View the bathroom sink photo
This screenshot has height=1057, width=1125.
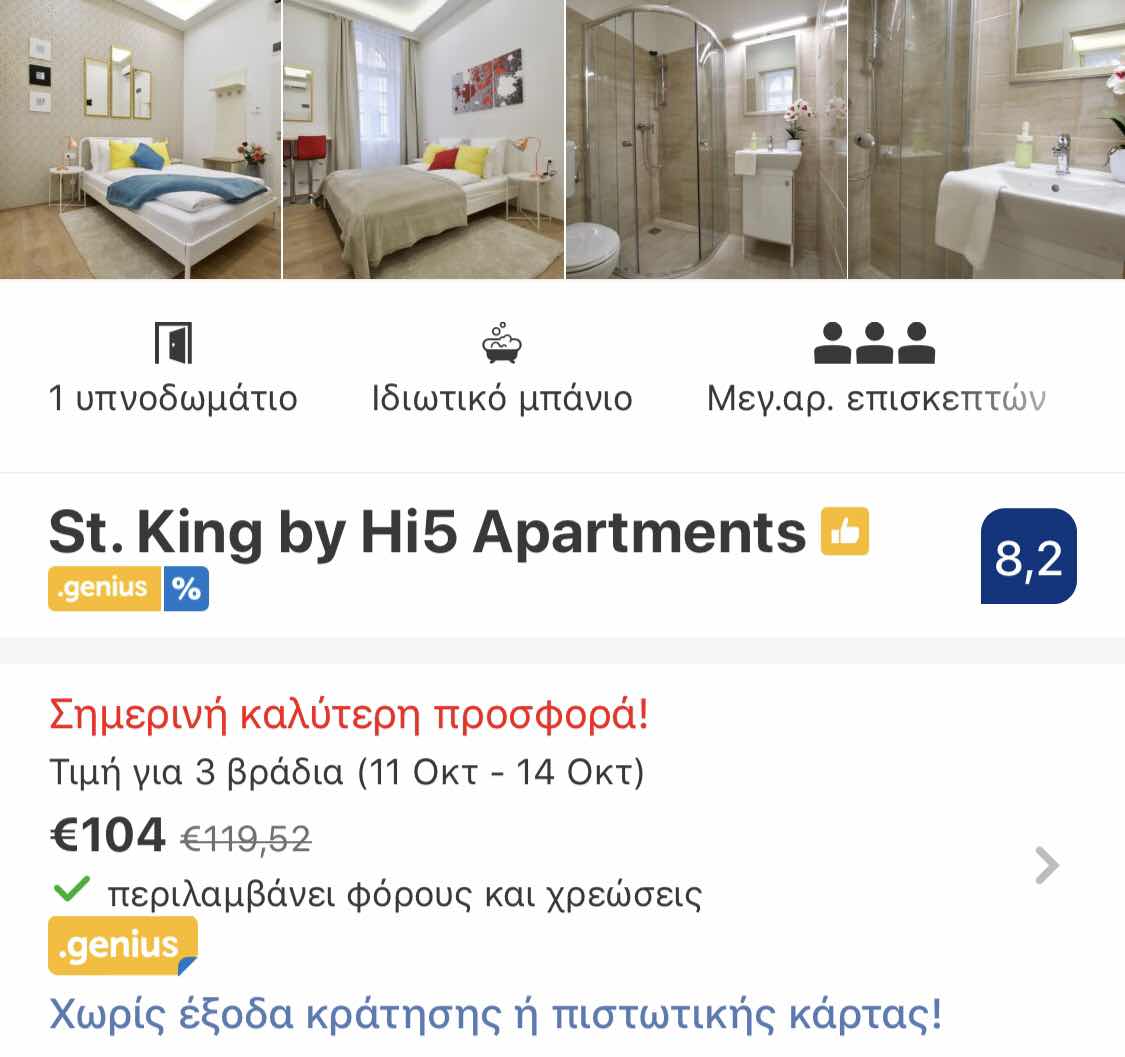[x=986, y=139]
